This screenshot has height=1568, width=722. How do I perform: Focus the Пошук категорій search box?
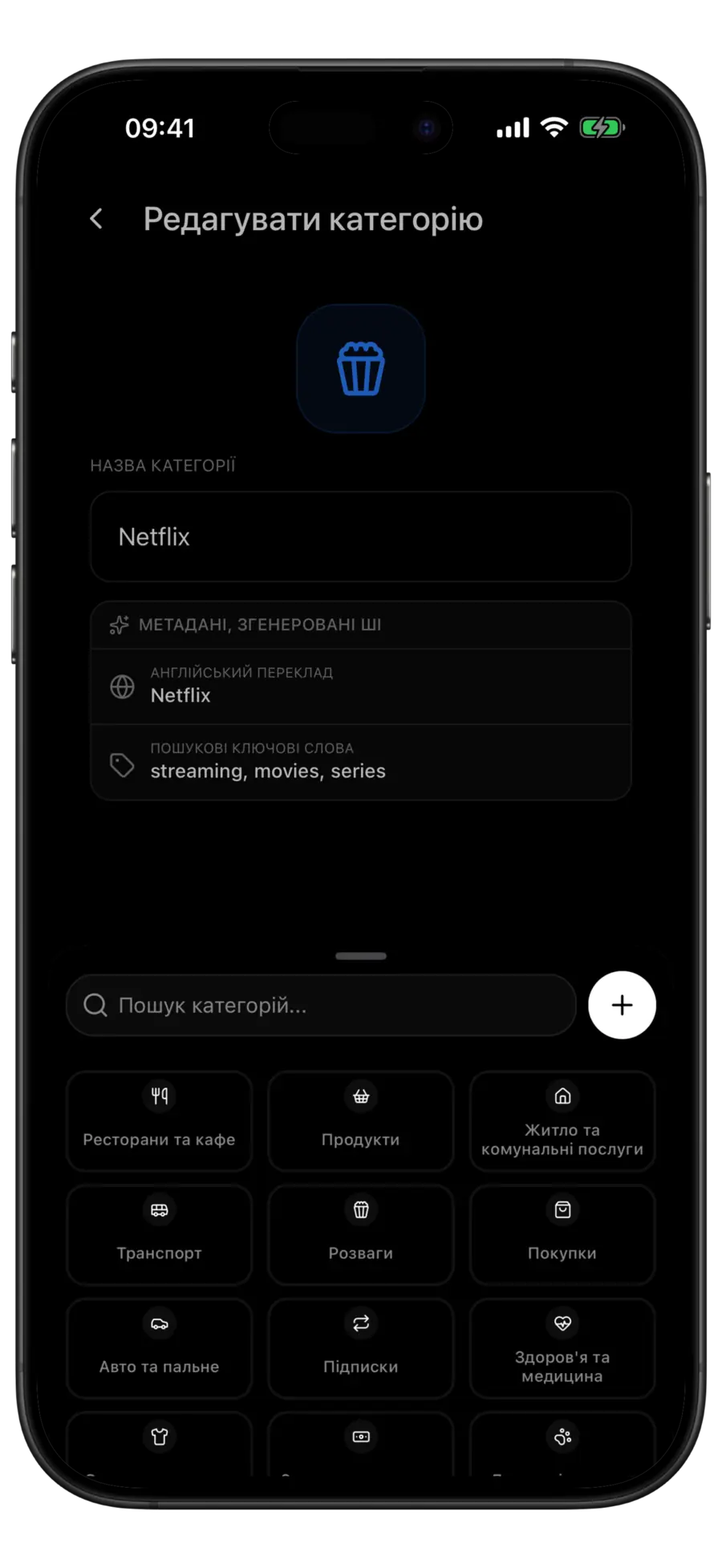pyautogui.click(x=321, y=1005)
